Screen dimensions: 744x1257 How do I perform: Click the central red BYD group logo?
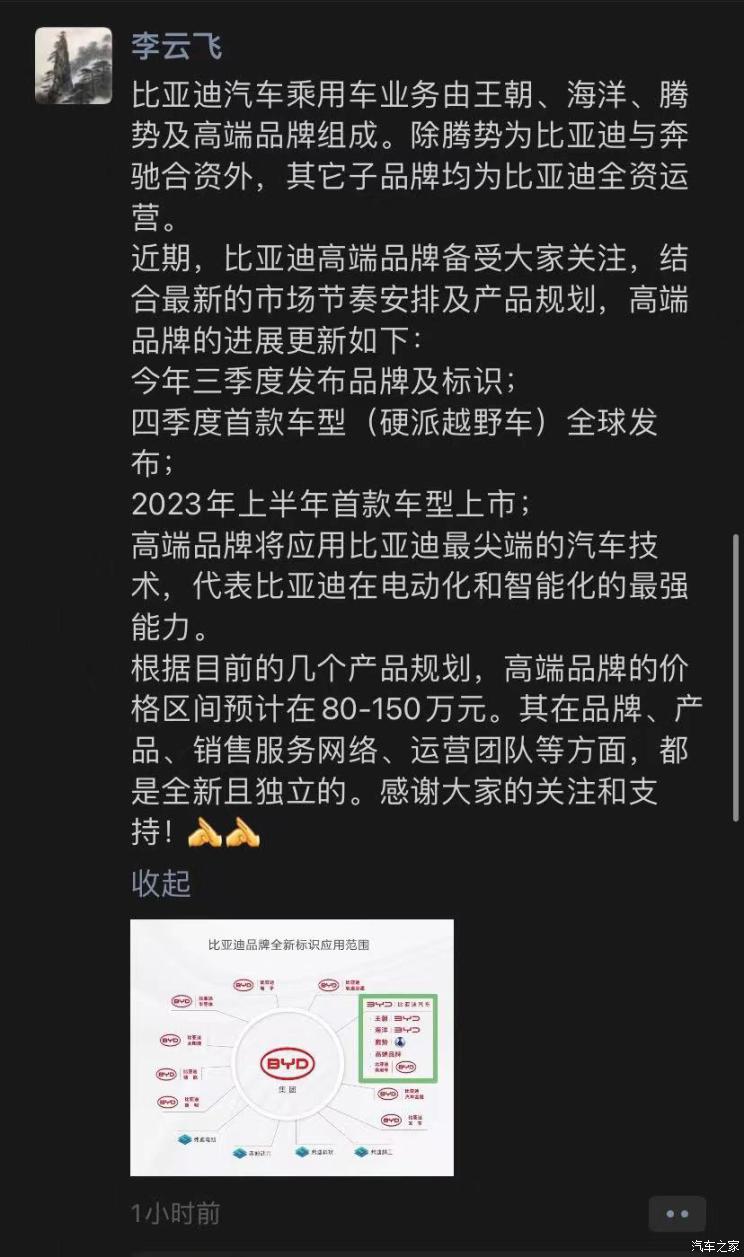[289, 1061]
